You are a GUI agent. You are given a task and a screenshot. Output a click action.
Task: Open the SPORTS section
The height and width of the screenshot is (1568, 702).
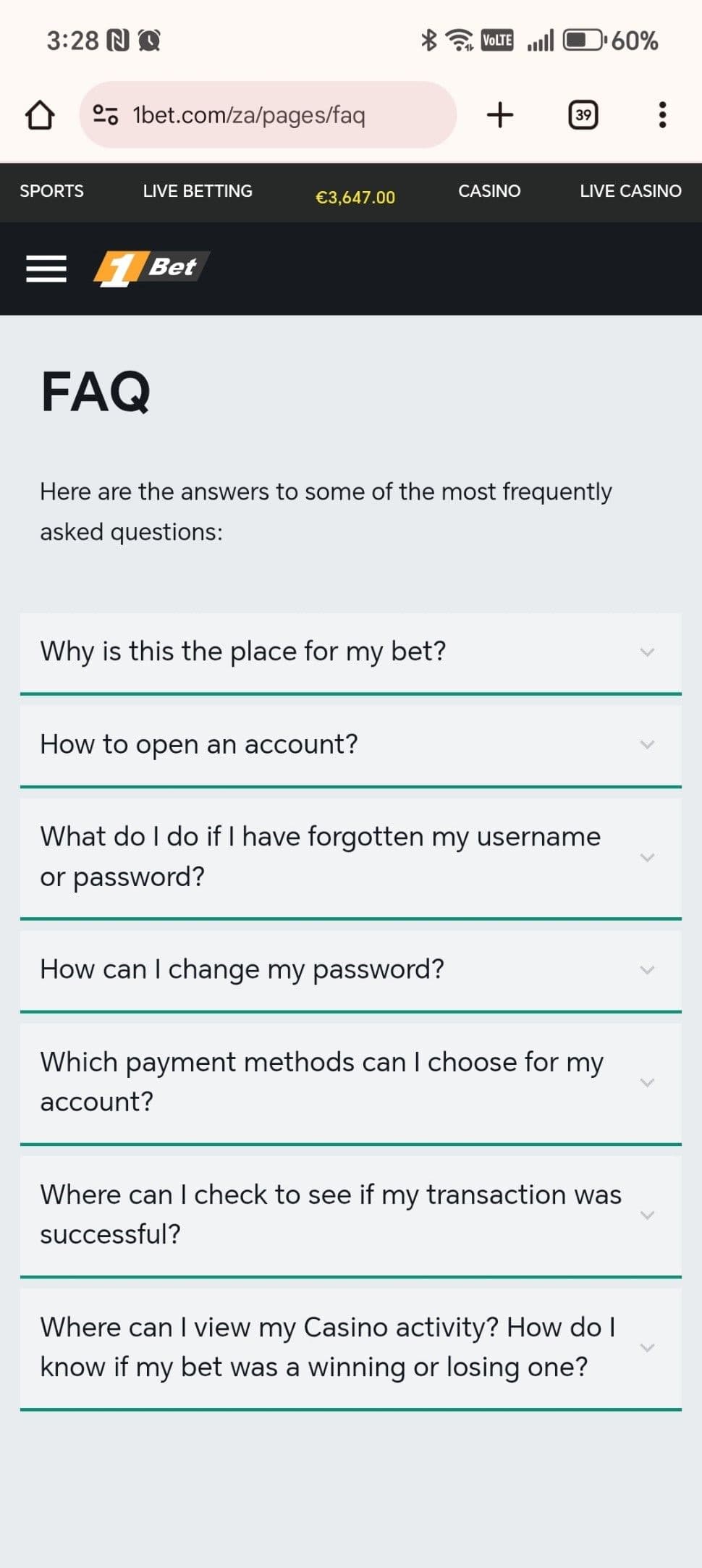[x=51, y=190]
